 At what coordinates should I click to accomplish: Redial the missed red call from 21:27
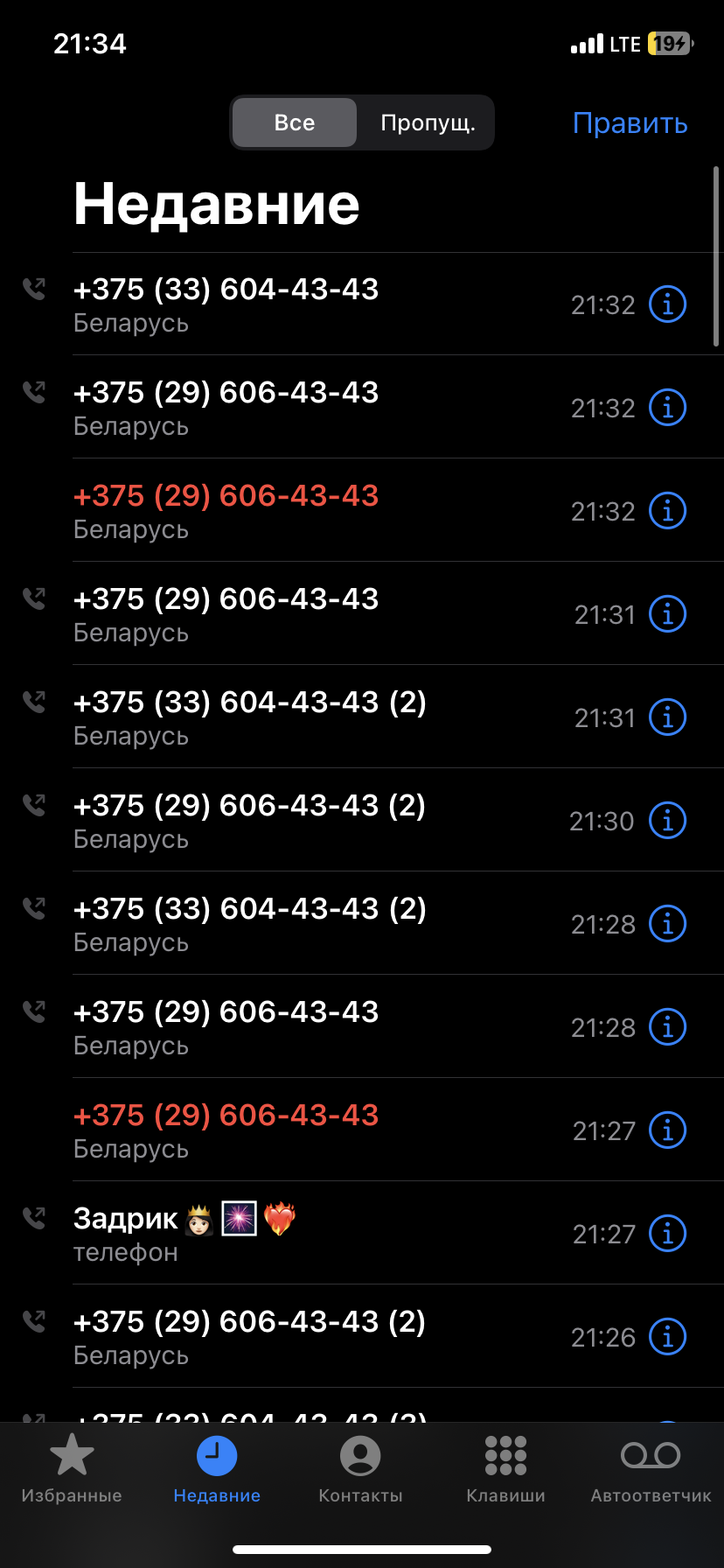click(x=262, y=1130)
